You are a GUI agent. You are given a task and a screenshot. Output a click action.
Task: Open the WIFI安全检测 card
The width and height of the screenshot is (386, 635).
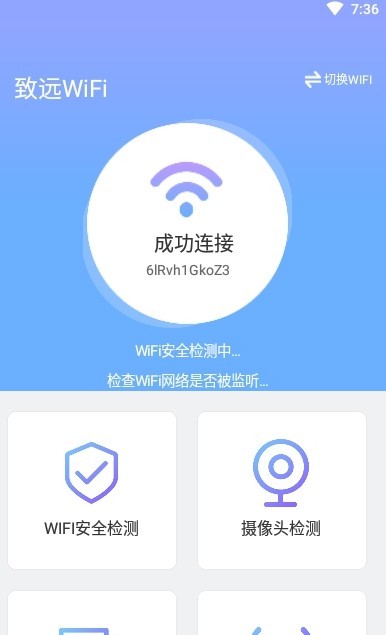pos(92,490)
